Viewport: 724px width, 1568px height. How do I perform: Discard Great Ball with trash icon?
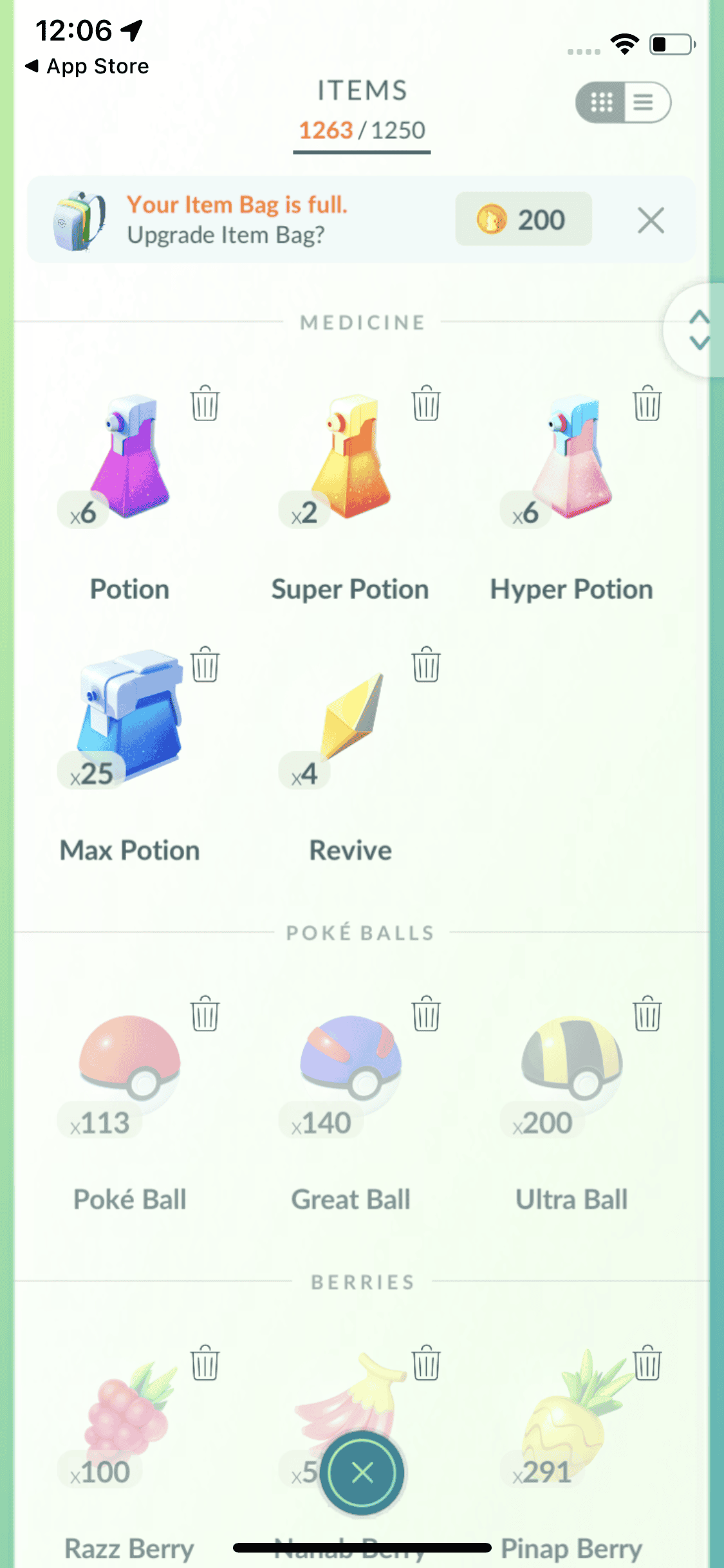tap(426, 1014)
